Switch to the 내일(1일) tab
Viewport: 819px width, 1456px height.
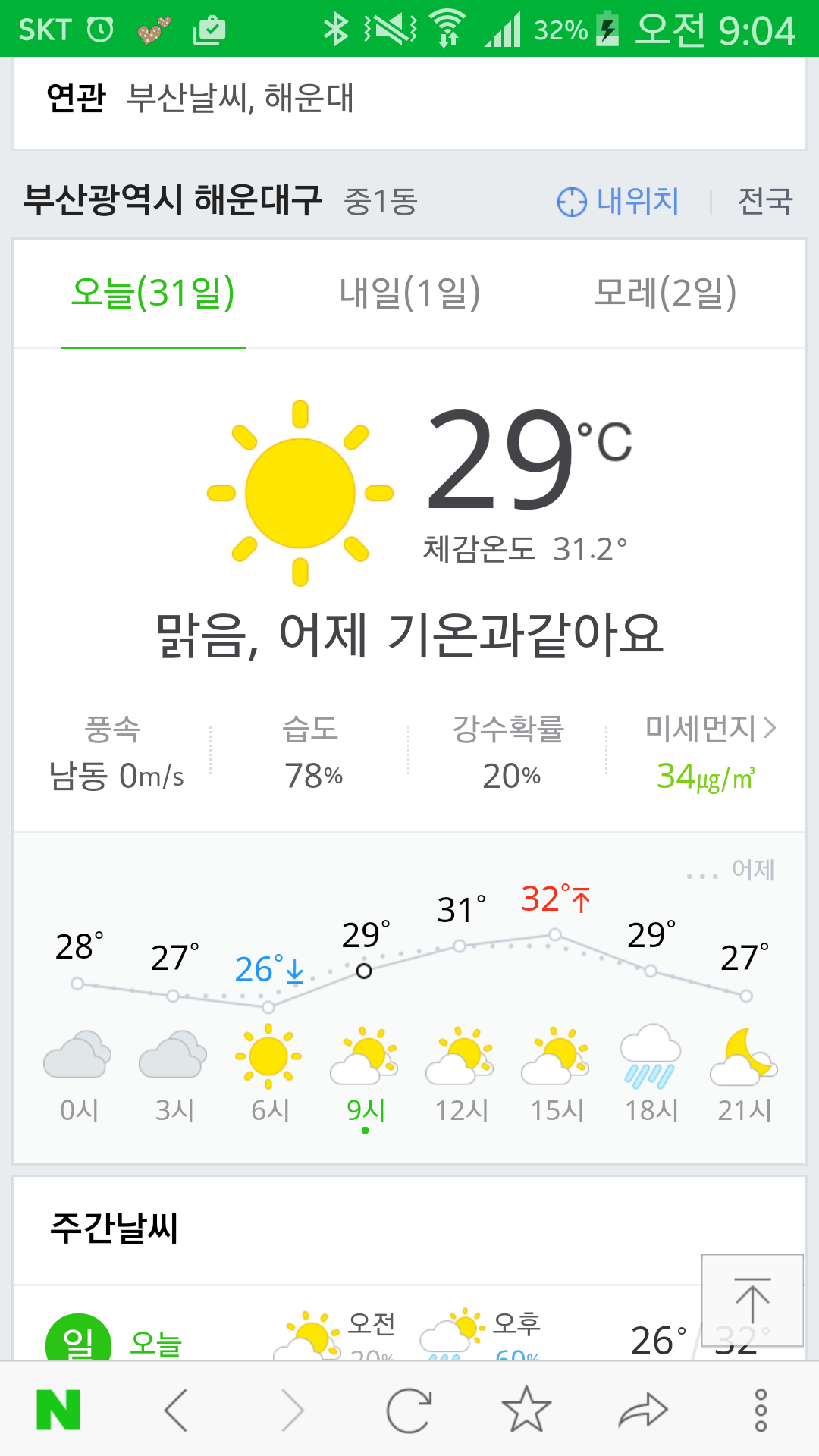point(409,293)
